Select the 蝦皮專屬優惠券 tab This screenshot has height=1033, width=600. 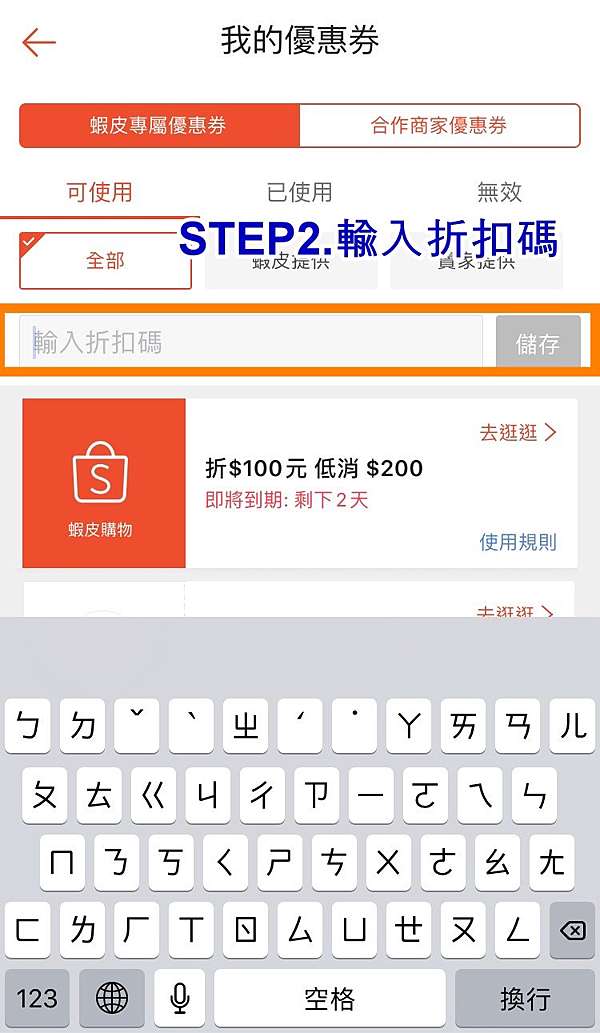[x=159, y=125]
